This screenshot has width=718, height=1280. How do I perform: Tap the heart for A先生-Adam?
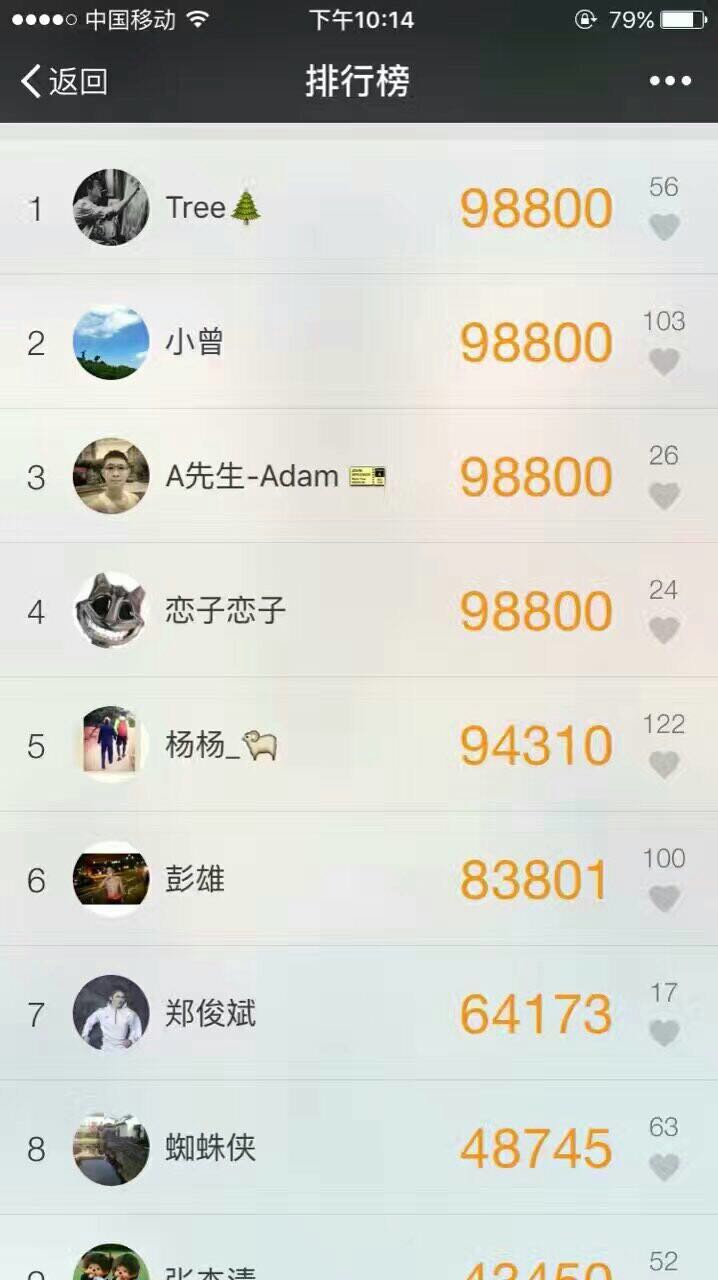click(x=664, y=496)
